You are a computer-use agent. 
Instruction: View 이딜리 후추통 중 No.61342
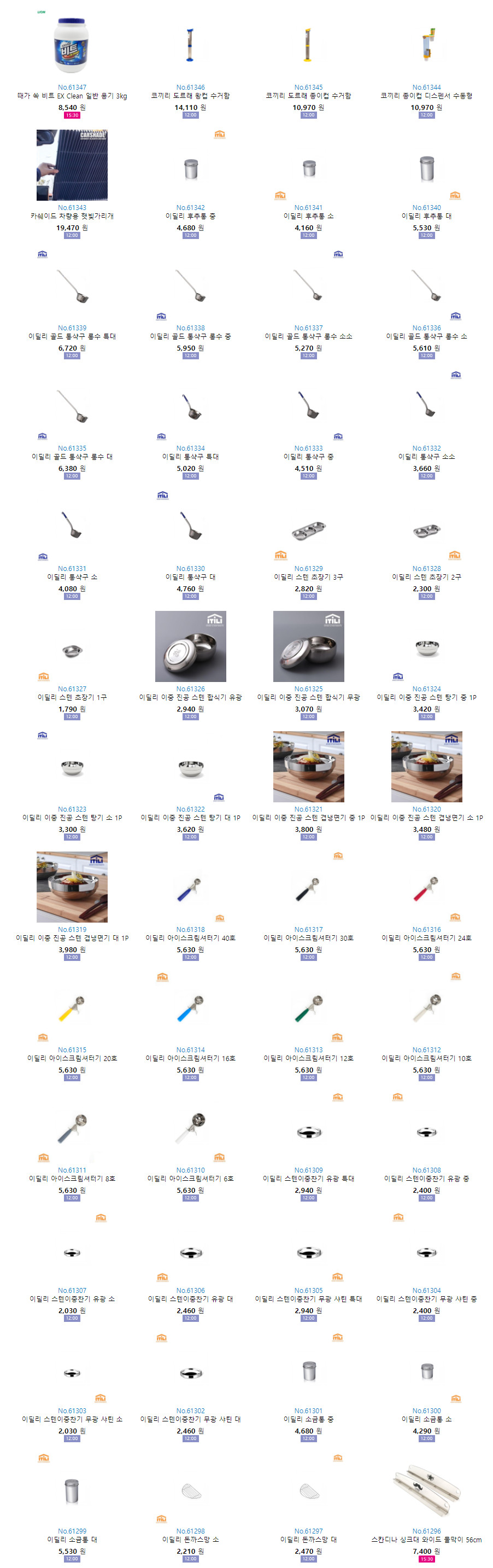point(190,216)
